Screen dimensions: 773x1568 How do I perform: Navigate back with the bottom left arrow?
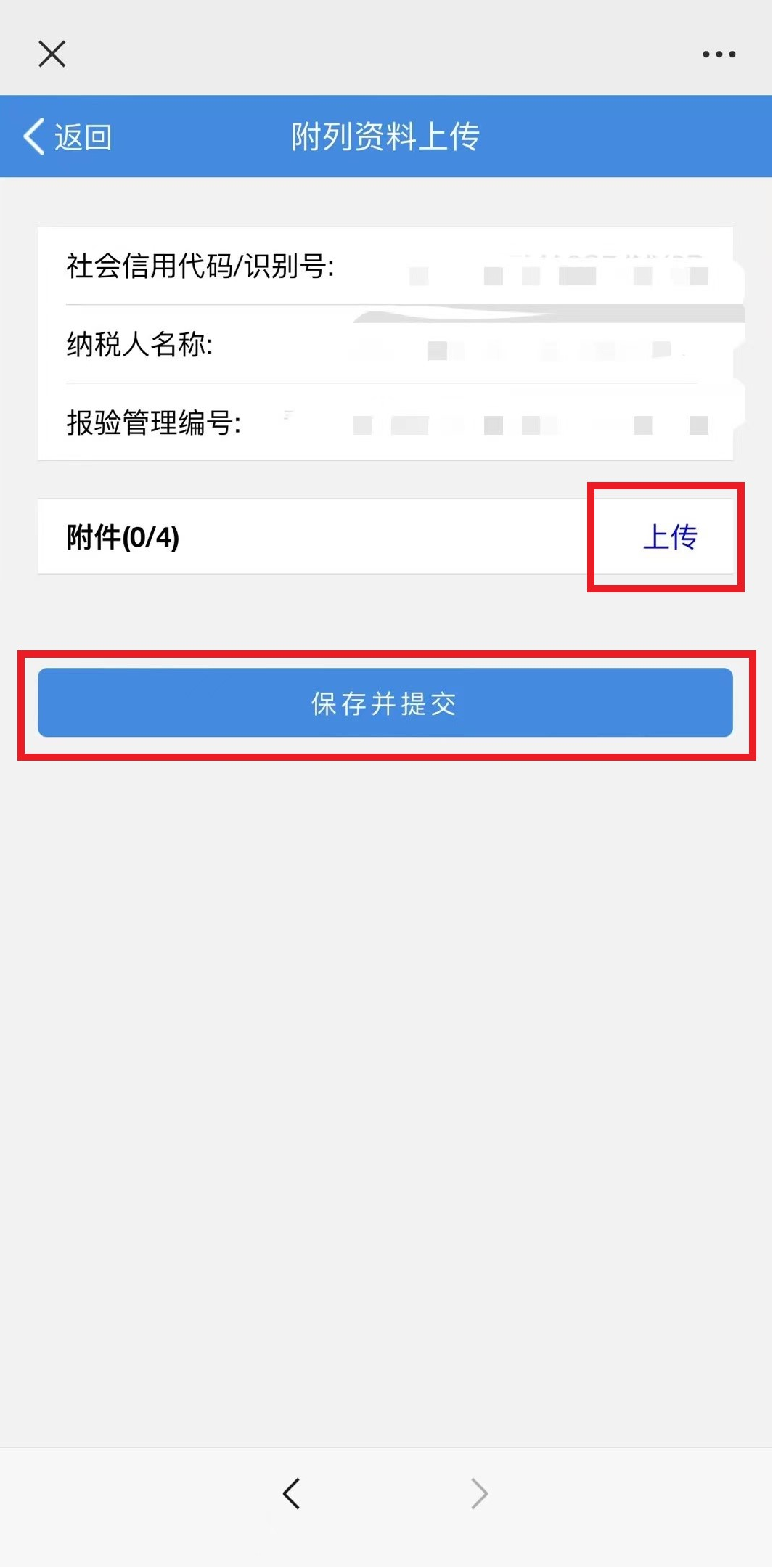coord(291,1494)
